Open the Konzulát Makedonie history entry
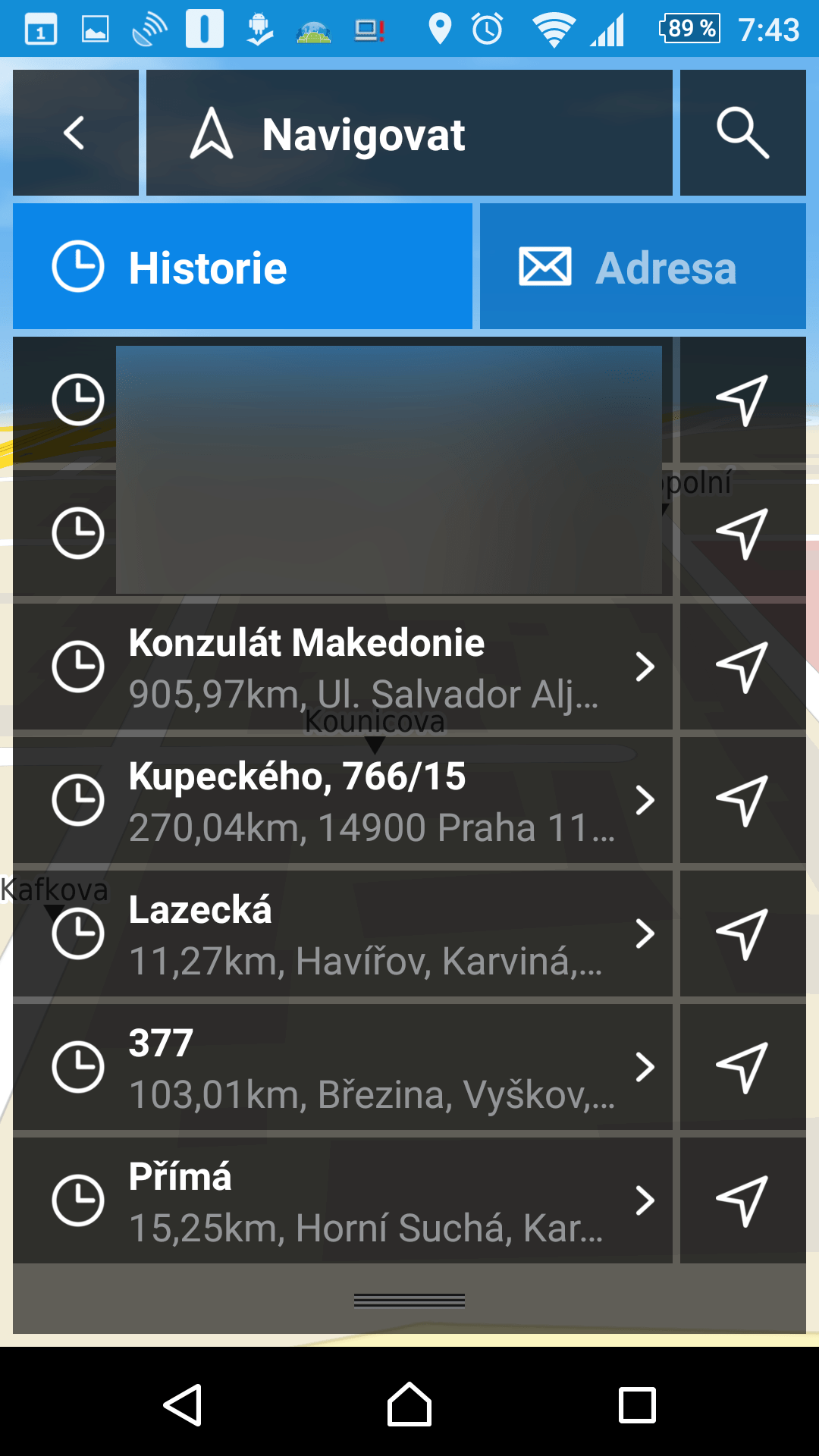Screen dimensions: 819x1456 click(x=343, y=667)
